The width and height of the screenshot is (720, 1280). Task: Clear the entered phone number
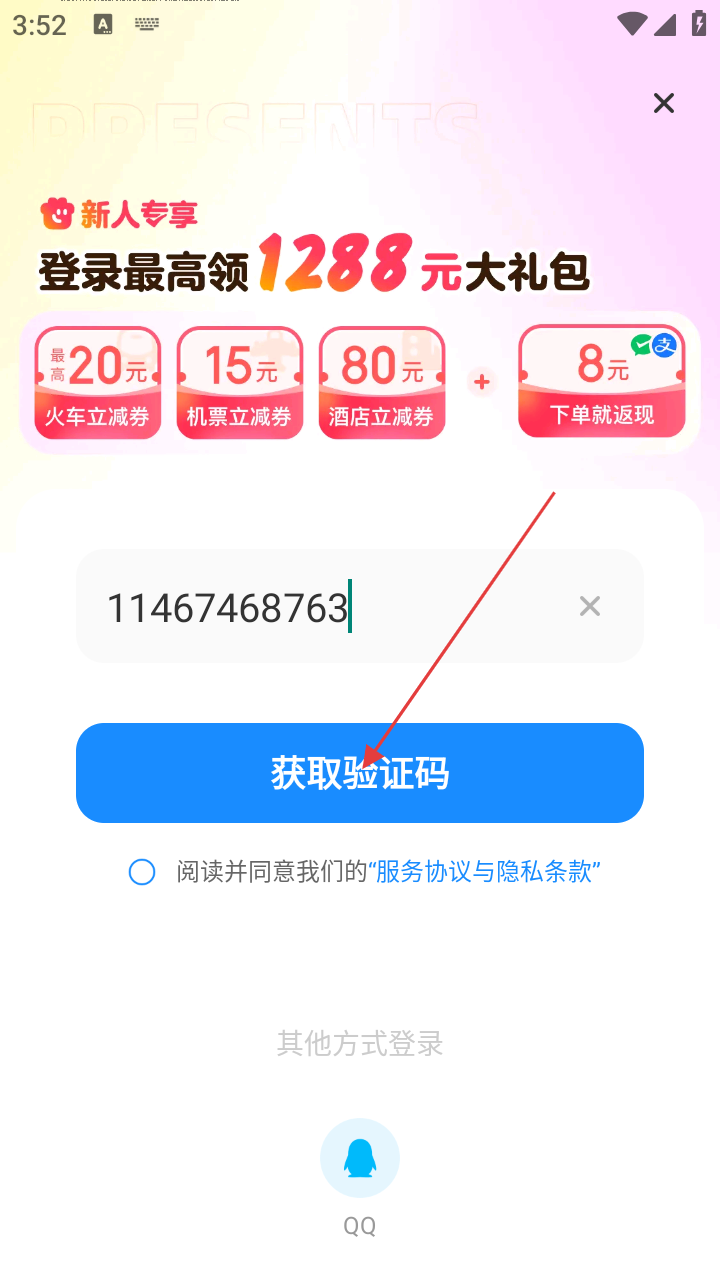tap(590, 606)
